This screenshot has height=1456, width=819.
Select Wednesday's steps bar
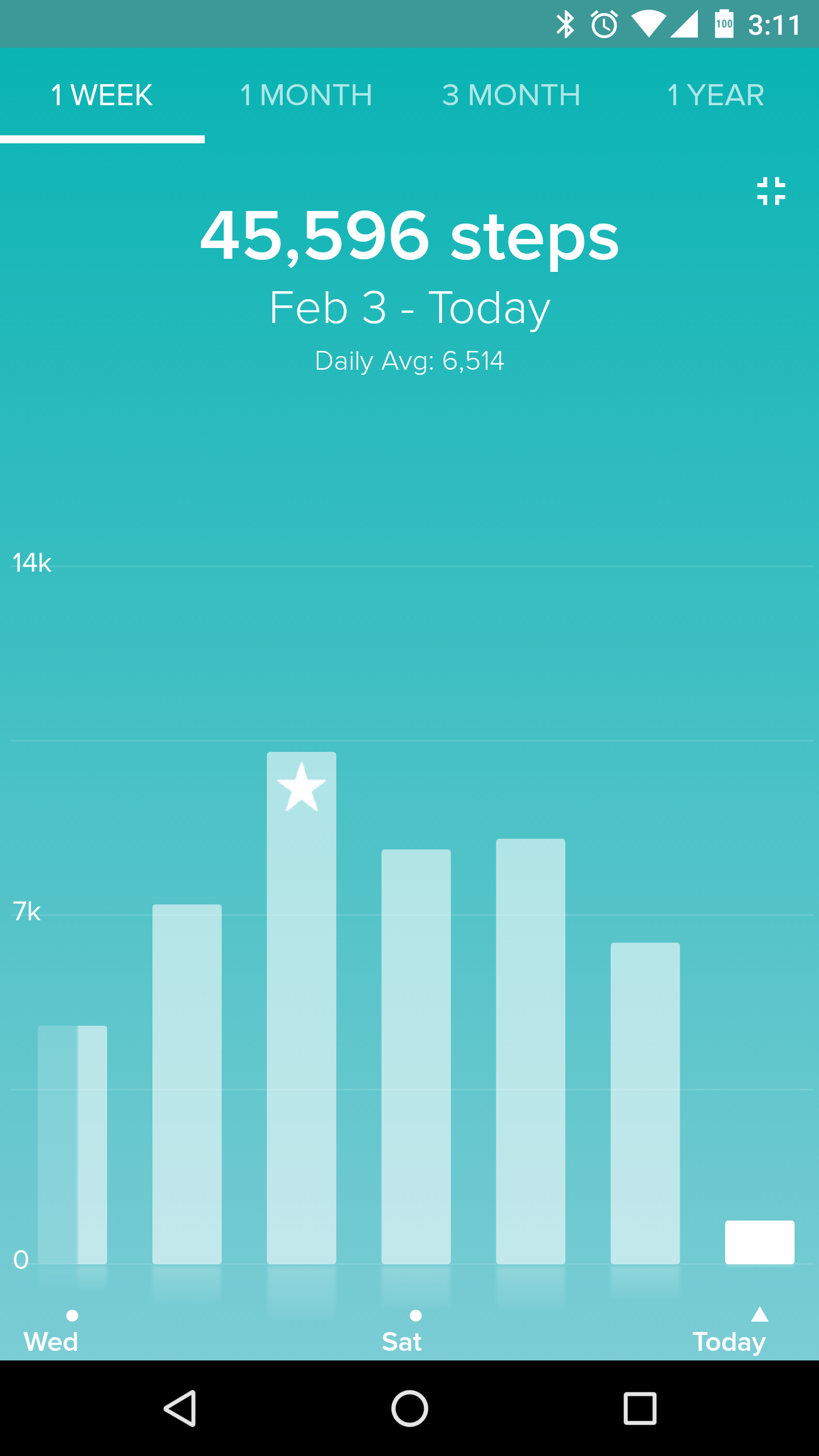[72, 1144]
